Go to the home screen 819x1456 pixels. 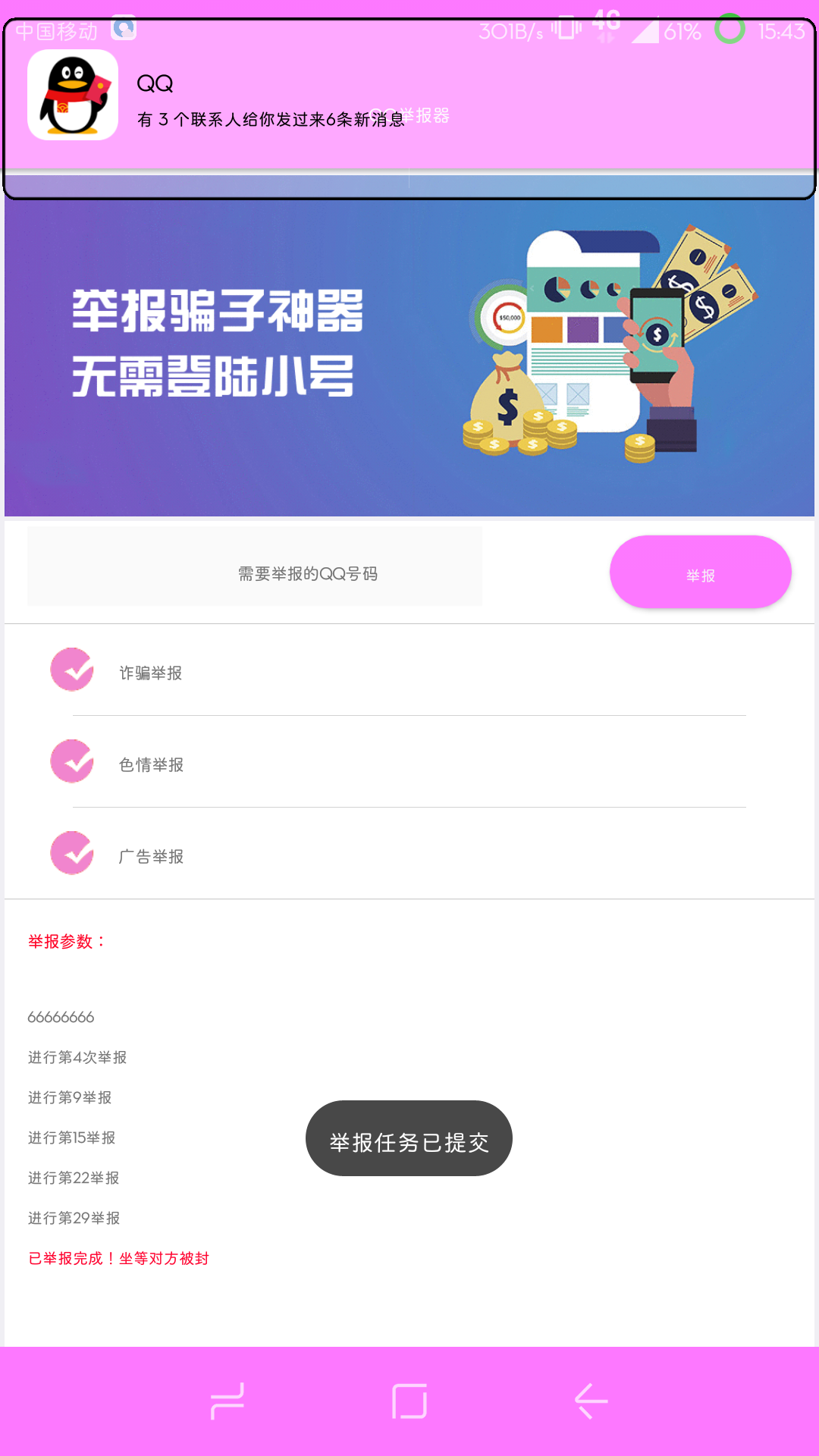point(409,1401)
